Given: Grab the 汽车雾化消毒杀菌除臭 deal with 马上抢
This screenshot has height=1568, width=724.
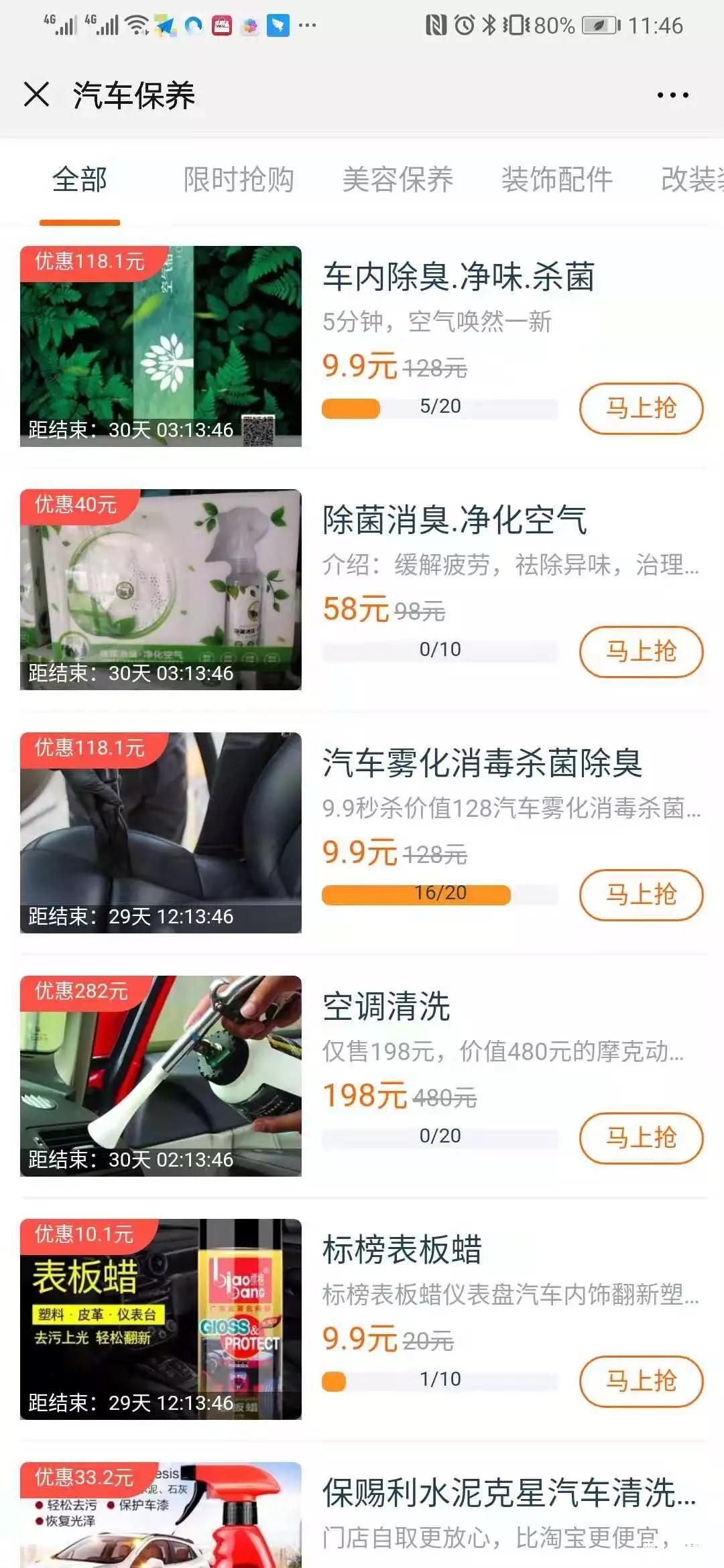Looking at the screenshot, I should (641, 895).
